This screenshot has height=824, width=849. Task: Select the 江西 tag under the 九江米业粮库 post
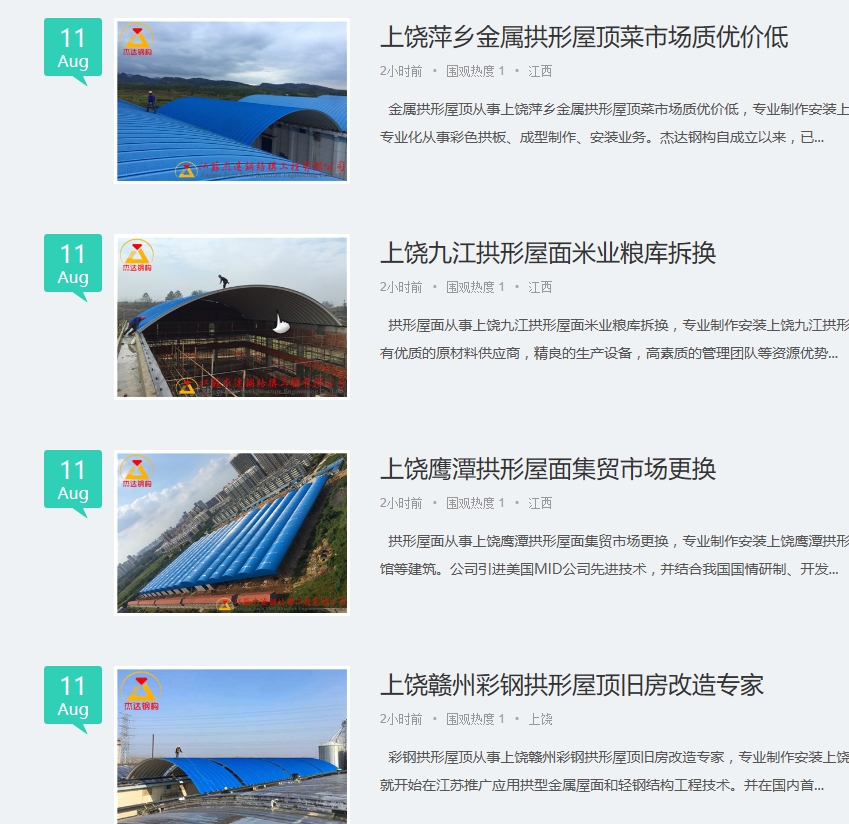[540, 287]
